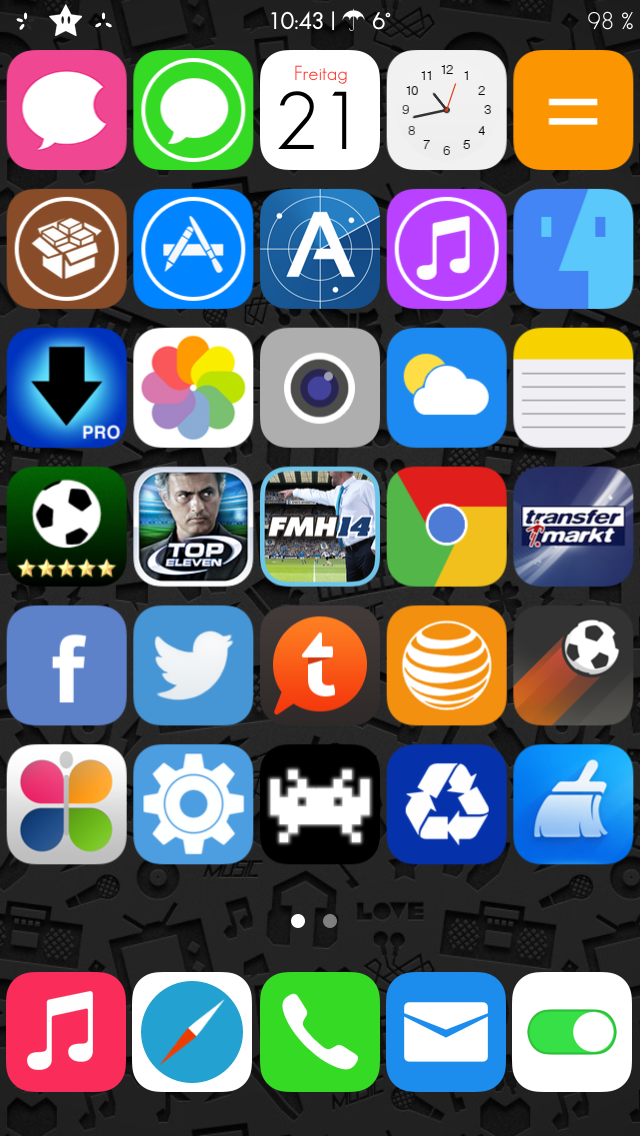Launch the Music app in the dock

pyautogui.click(x=67, y=1032)
